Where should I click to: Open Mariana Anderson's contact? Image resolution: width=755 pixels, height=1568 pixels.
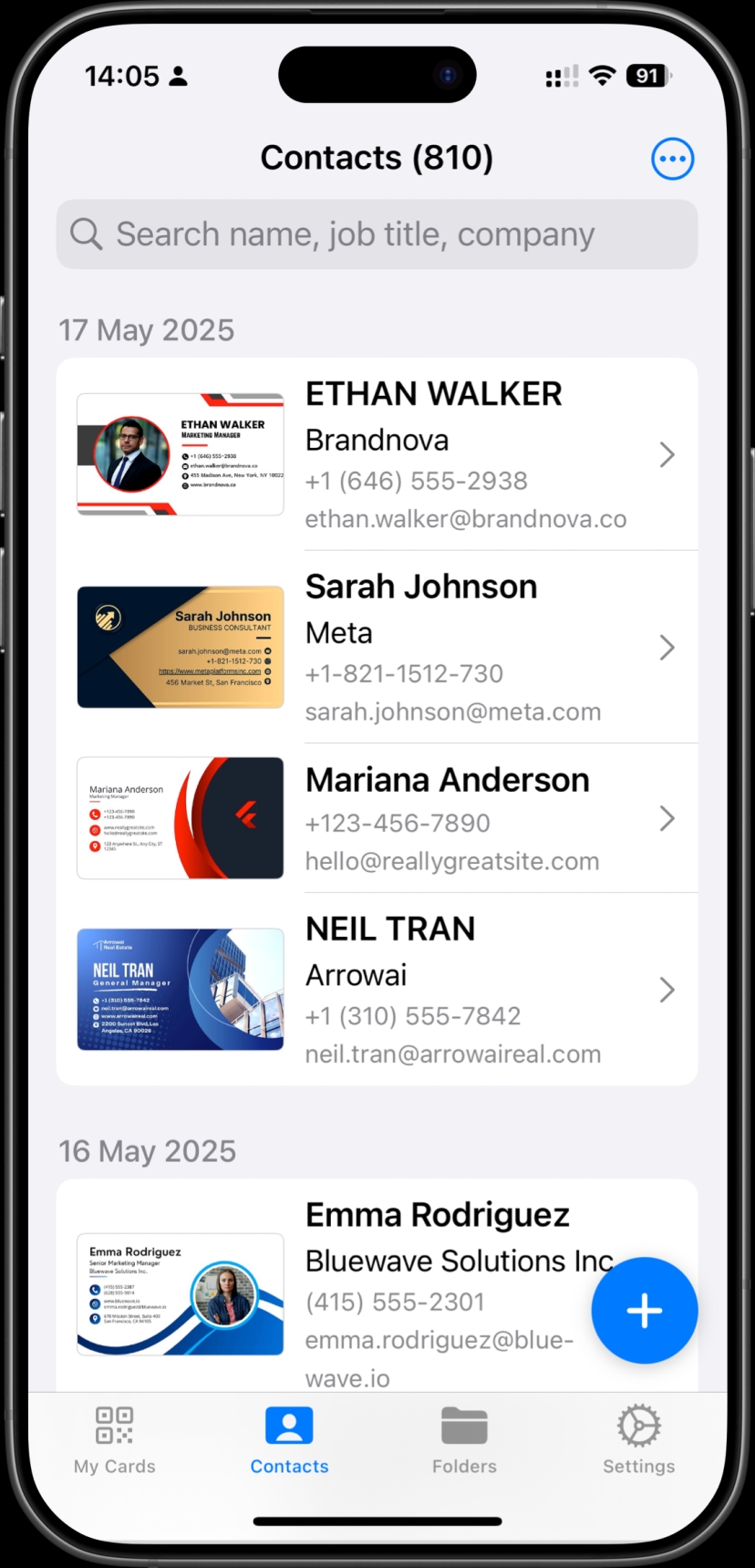click(377, 818)
